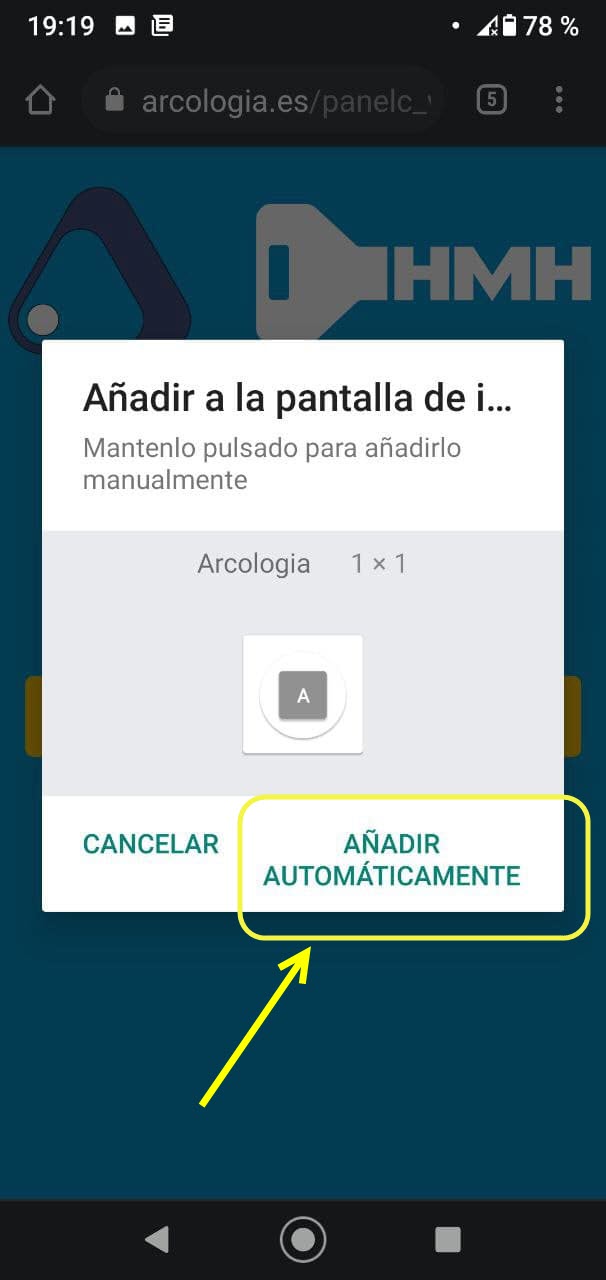Dismiss the dialog with Cancelar
The width and height of the screenshot is (606, 1280).
point(151,844)
